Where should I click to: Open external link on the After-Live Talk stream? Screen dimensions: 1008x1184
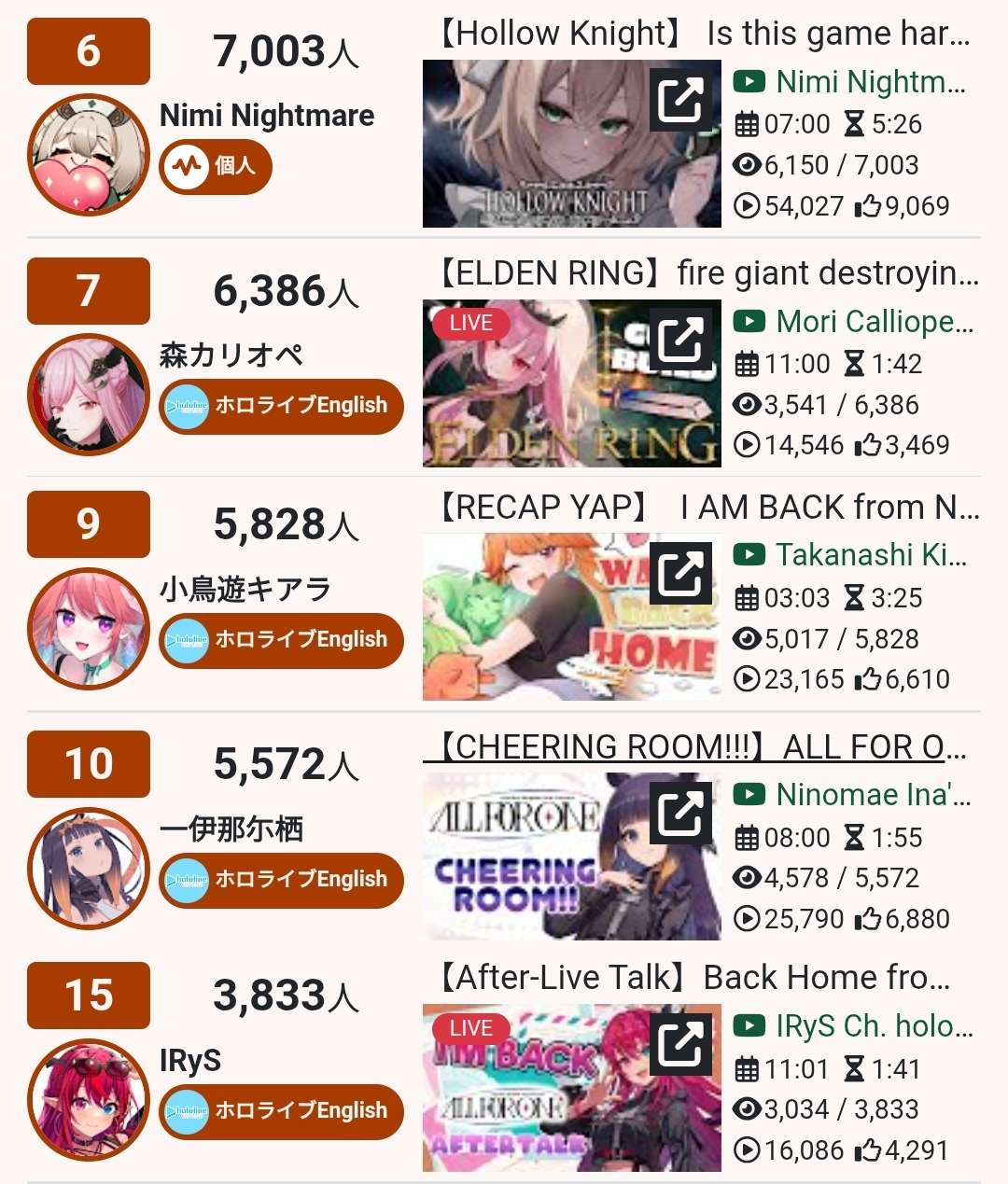[x=679, y=1041]
